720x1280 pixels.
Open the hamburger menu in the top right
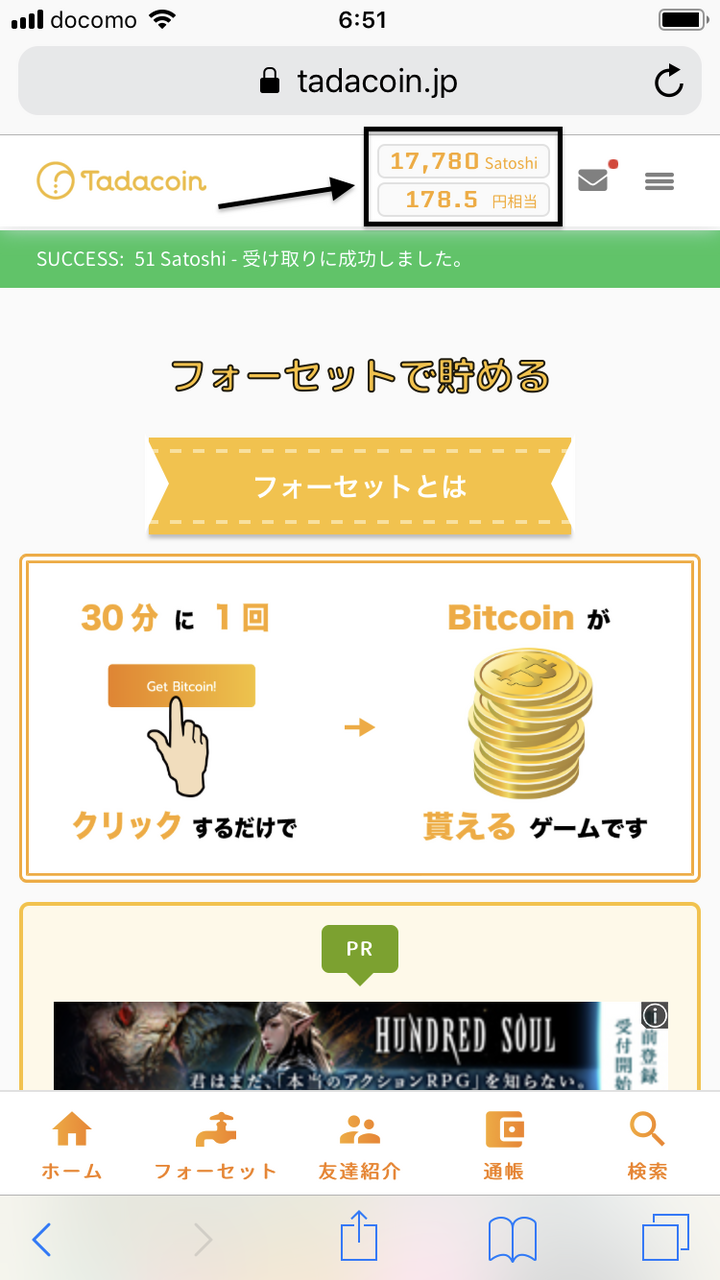pos(659,181)
